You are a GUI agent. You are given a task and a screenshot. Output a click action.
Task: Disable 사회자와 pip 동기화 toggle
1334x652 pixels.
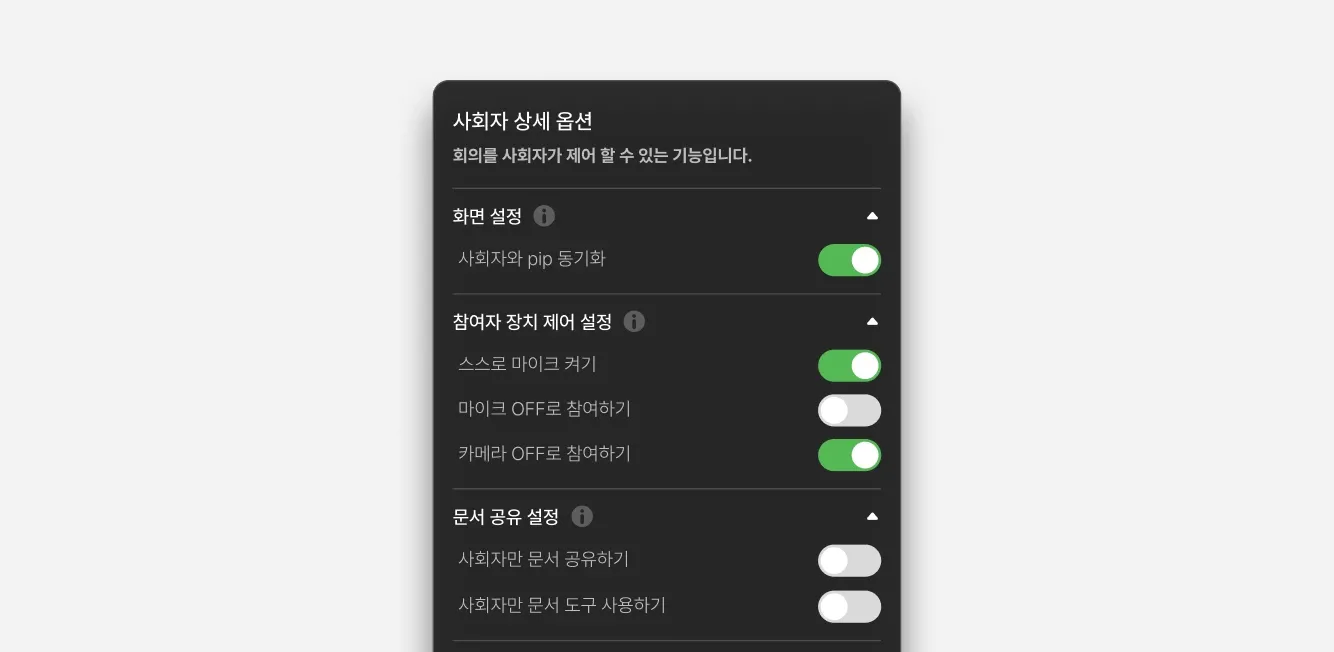(x=849, y=260)
